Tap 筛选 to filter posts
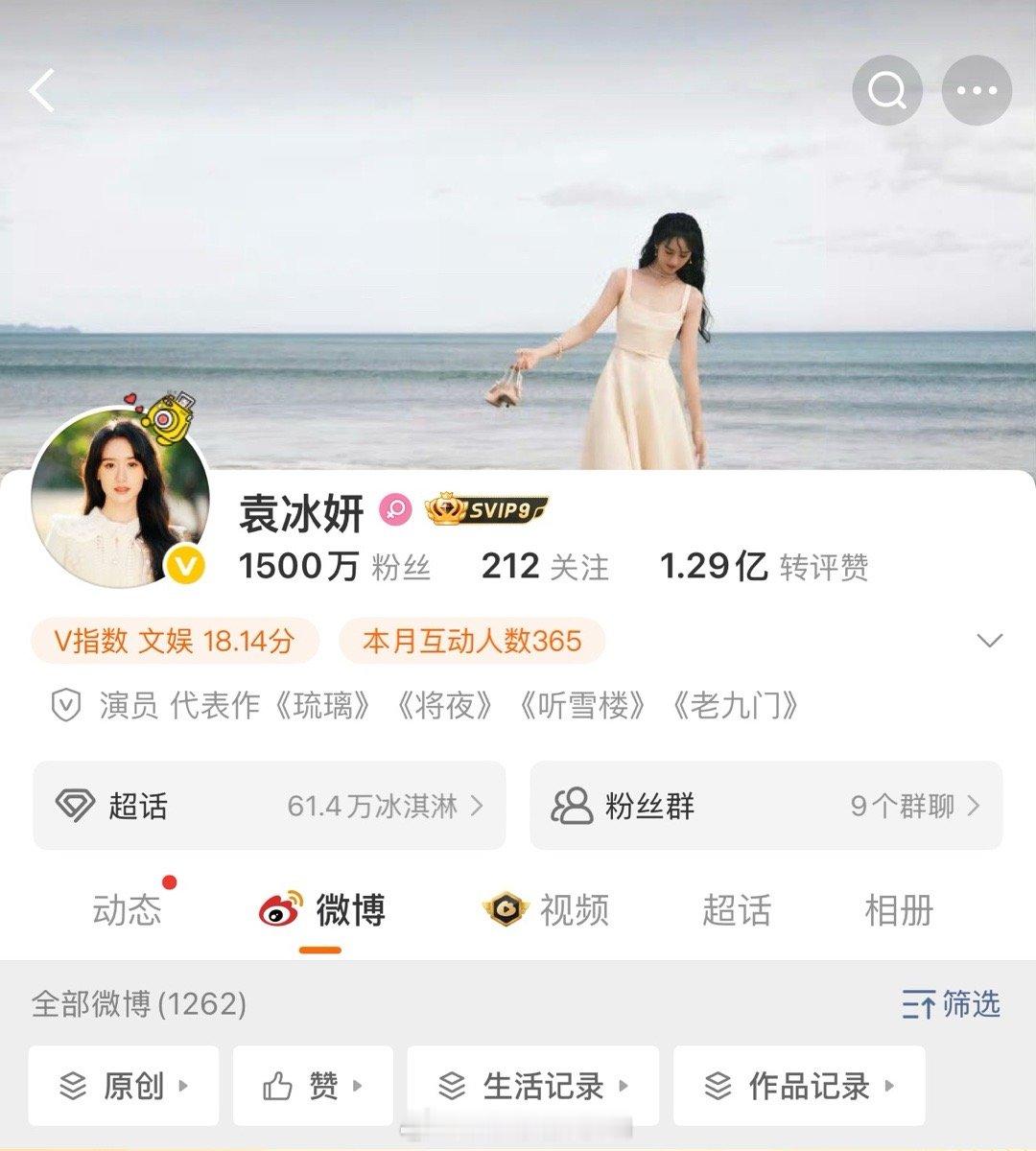This screenshot has height=1151, width=1036. [x=951, y=1004]
